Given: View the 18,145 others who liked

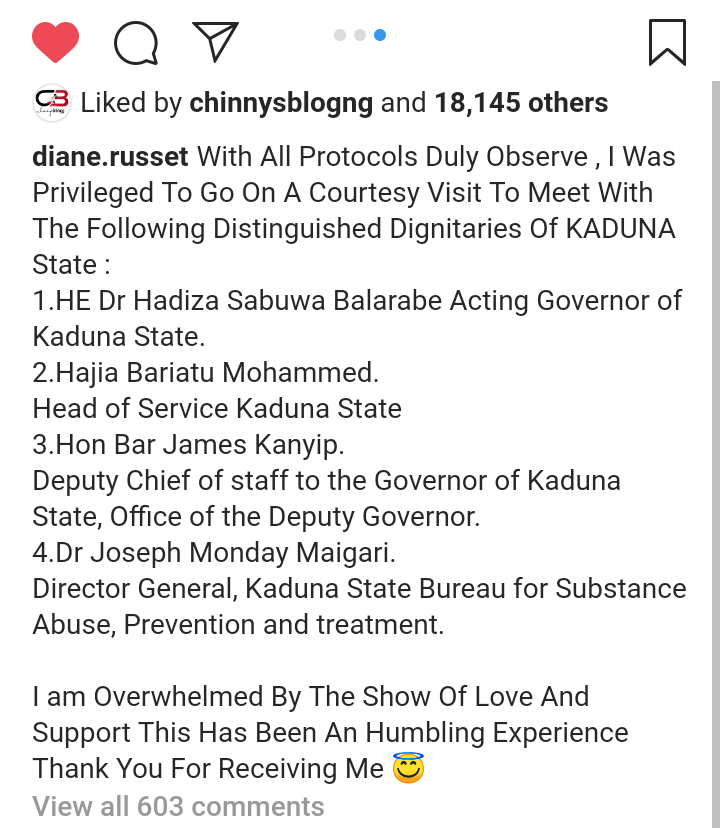Looking at the screenshot, I should click(x=521, y=103).
